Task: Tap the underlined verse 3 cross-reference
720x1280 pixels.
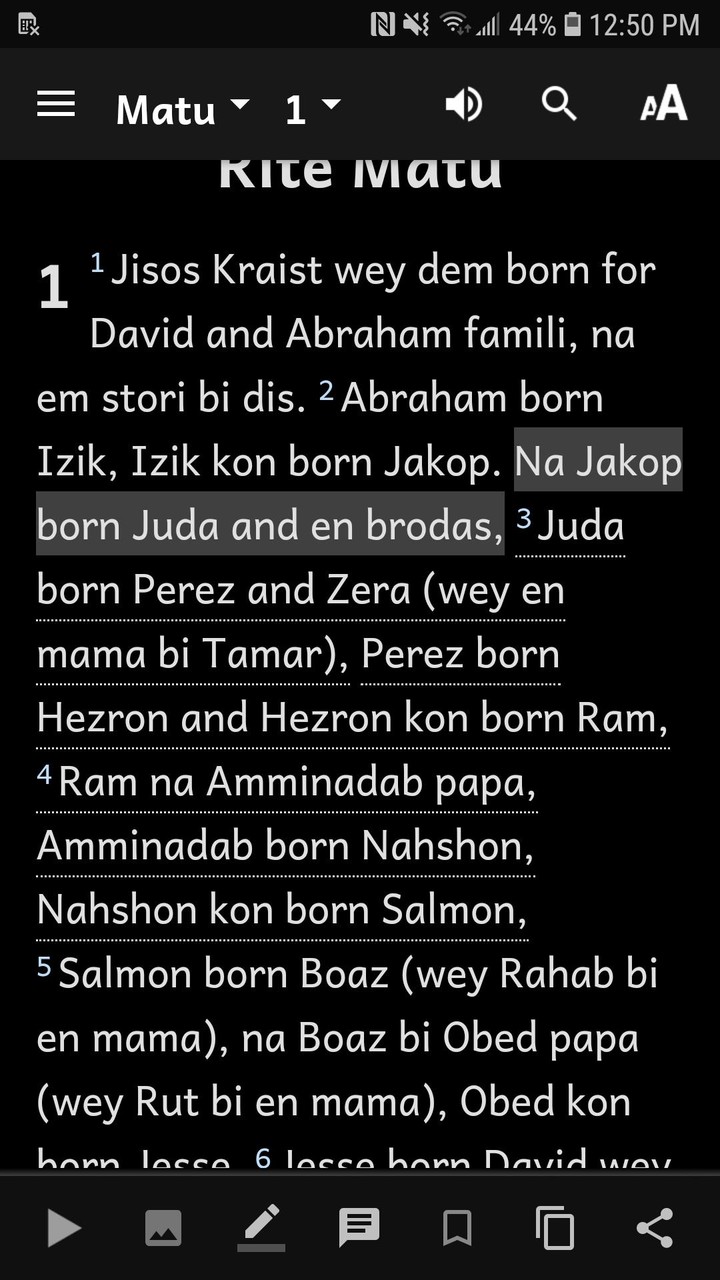Action: tap(570, 525)
